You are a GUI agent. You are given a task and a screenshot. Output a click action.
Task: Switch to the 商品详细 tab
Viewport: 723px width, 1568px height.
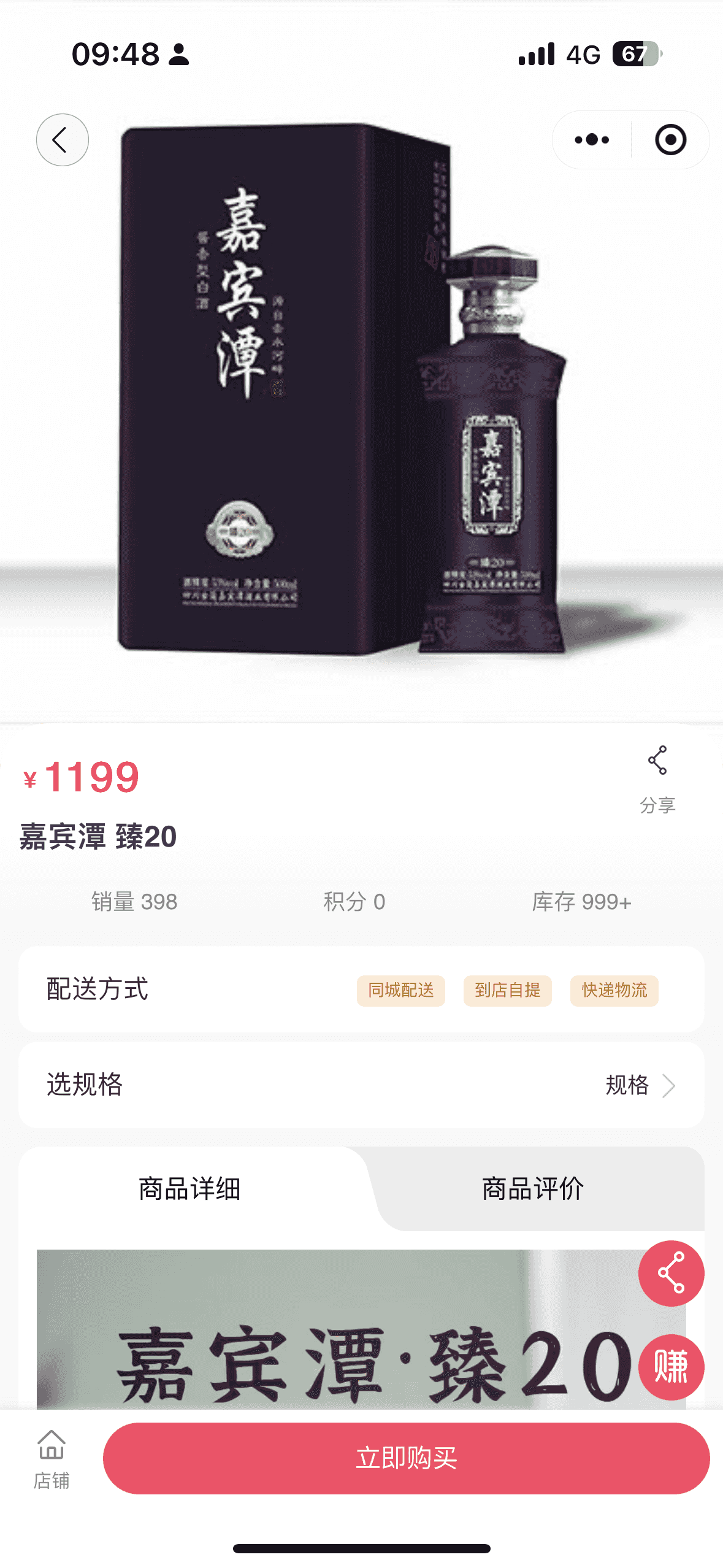189,1189
